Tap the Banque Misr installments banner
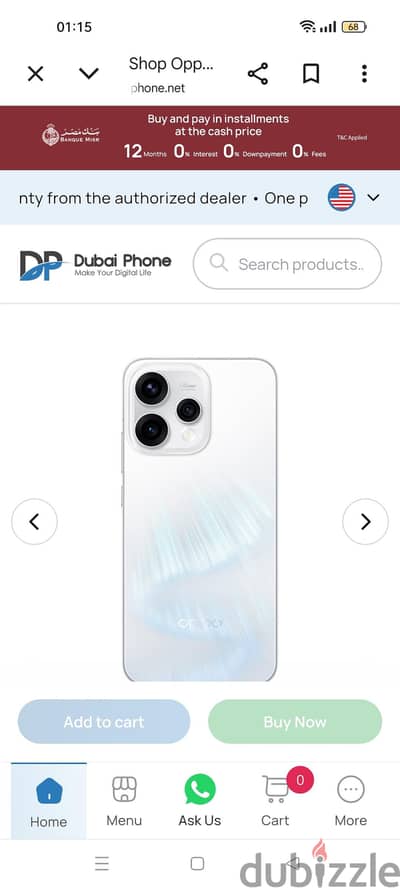This screenshot has width=400, height=888. (x=200, y=138)
